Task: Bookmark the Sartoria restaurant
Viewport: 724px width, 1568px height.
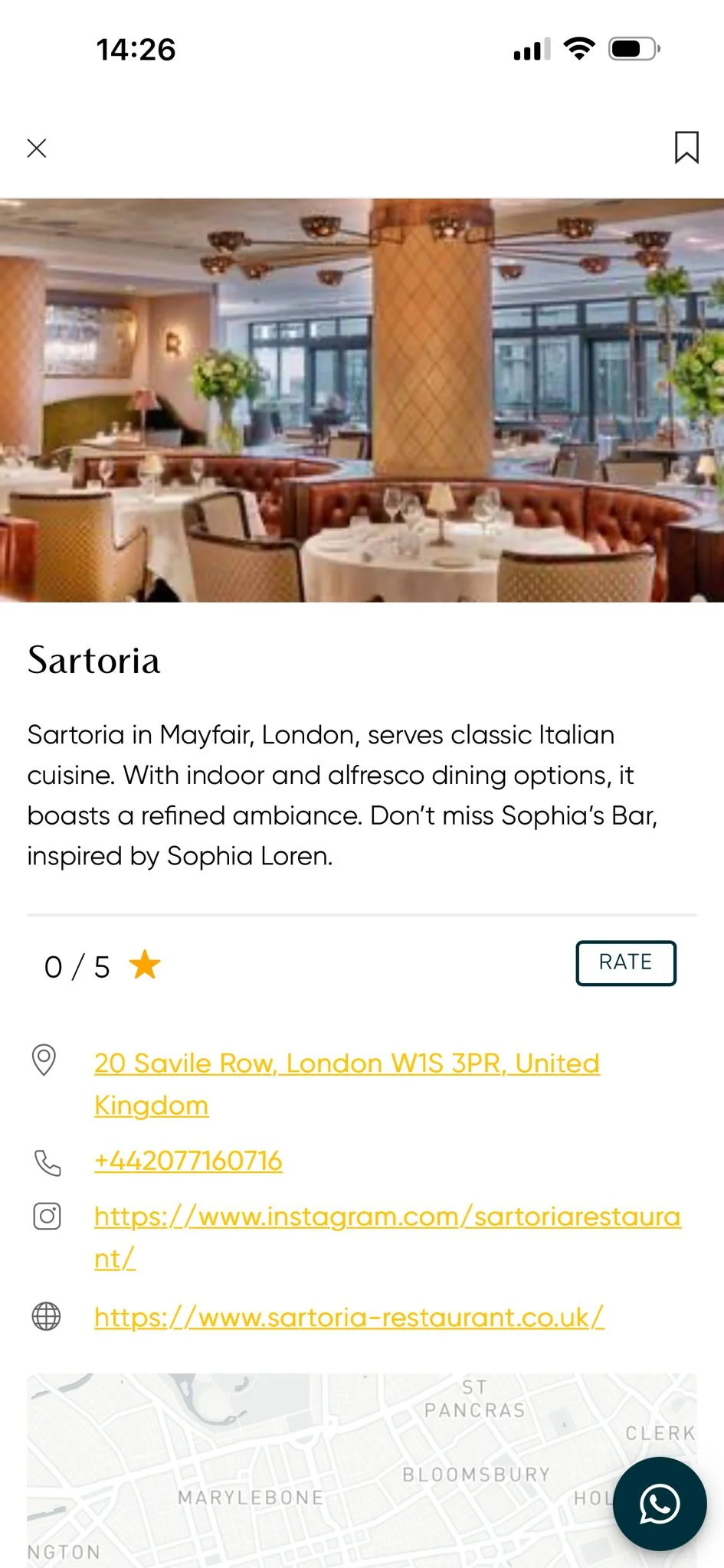Action: tap(686, 147)
